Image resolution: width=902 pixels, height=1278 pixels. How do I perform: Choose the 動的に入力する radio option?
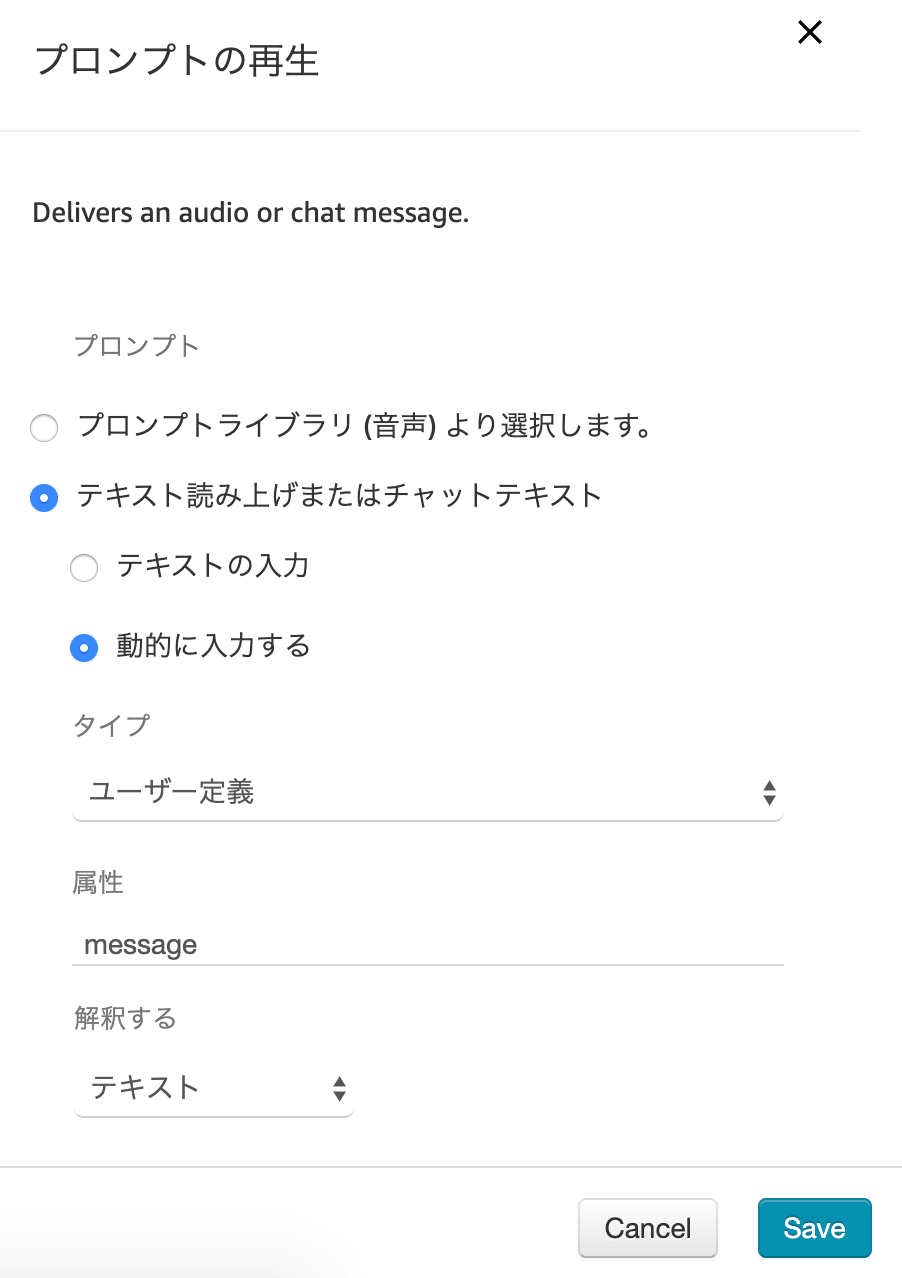pyautogui.click(x=84, y=648)
